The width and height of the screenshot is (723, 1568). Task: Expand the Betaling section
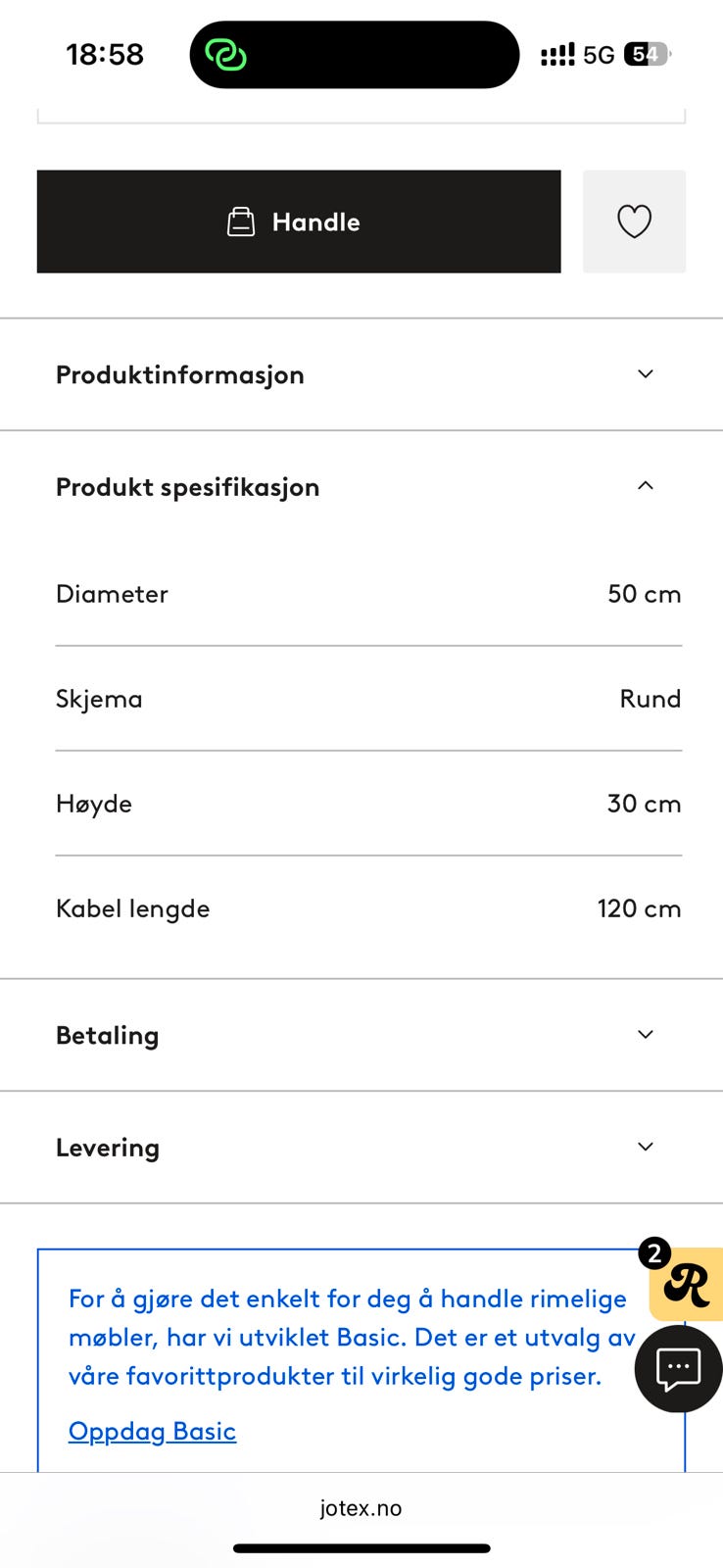pos(361,1035)
